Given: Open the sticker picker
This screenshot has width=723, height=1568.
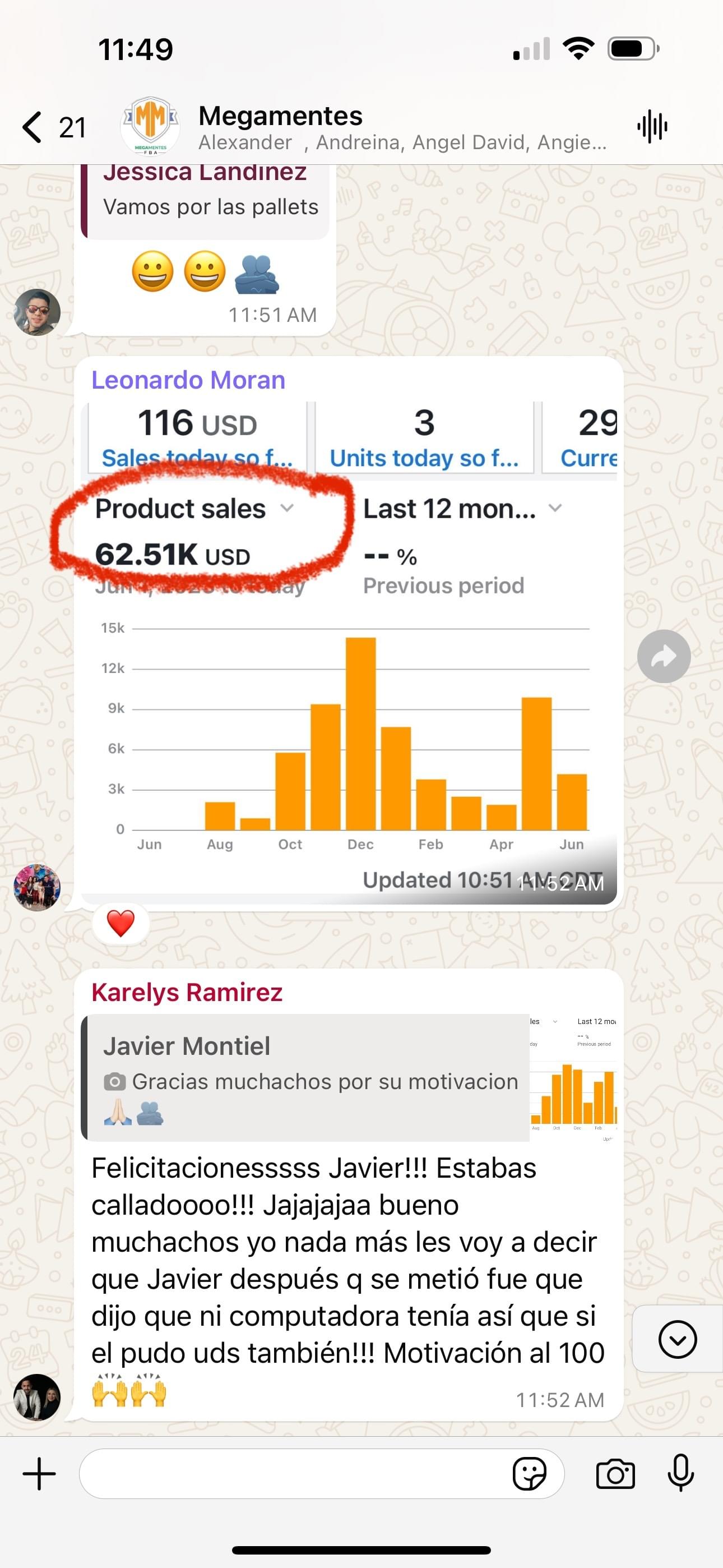Looking at the screenshot, I should [x=529, y=1474].
